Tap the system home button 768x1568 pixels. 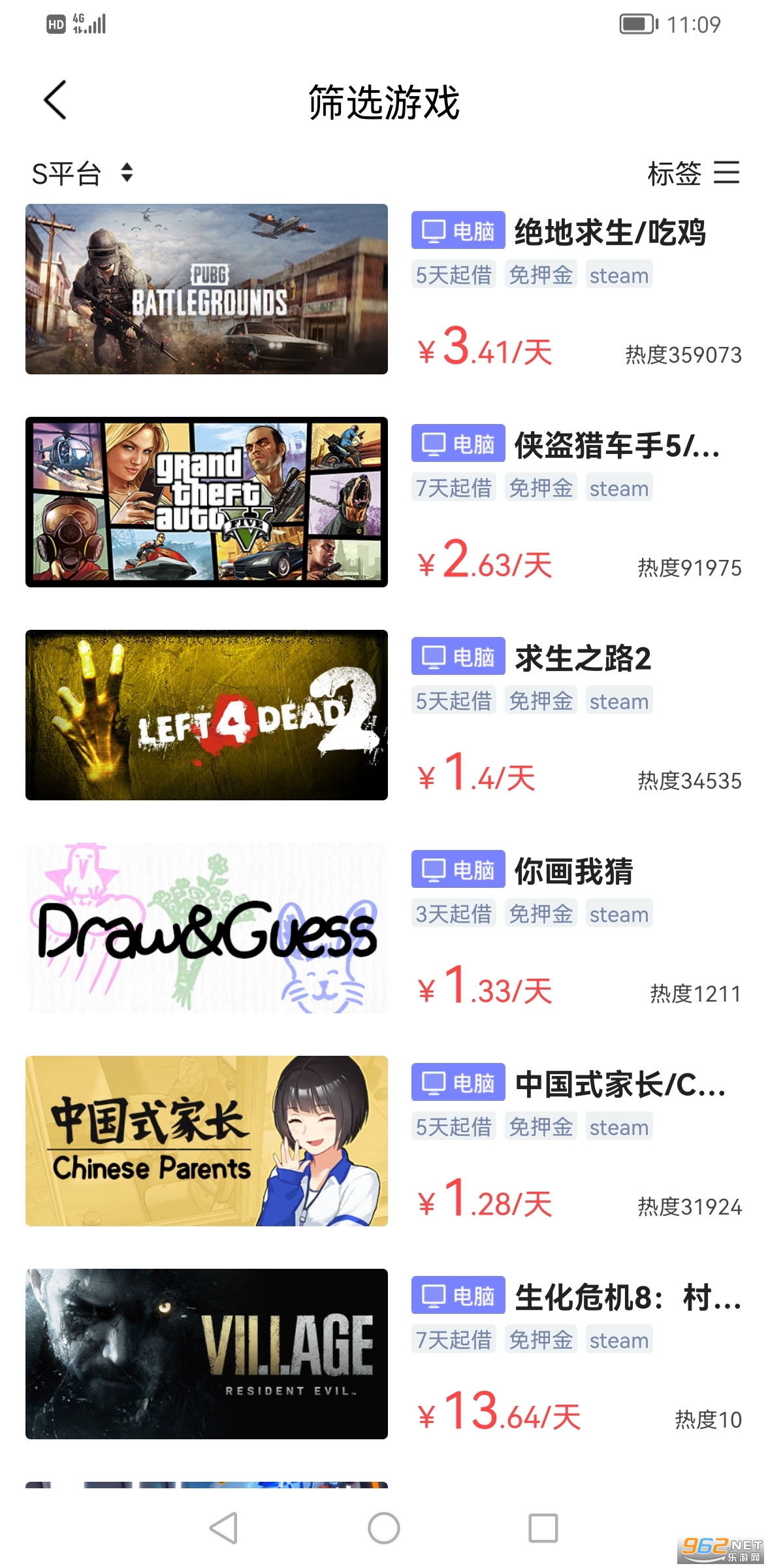click(x=383, y=1528)
